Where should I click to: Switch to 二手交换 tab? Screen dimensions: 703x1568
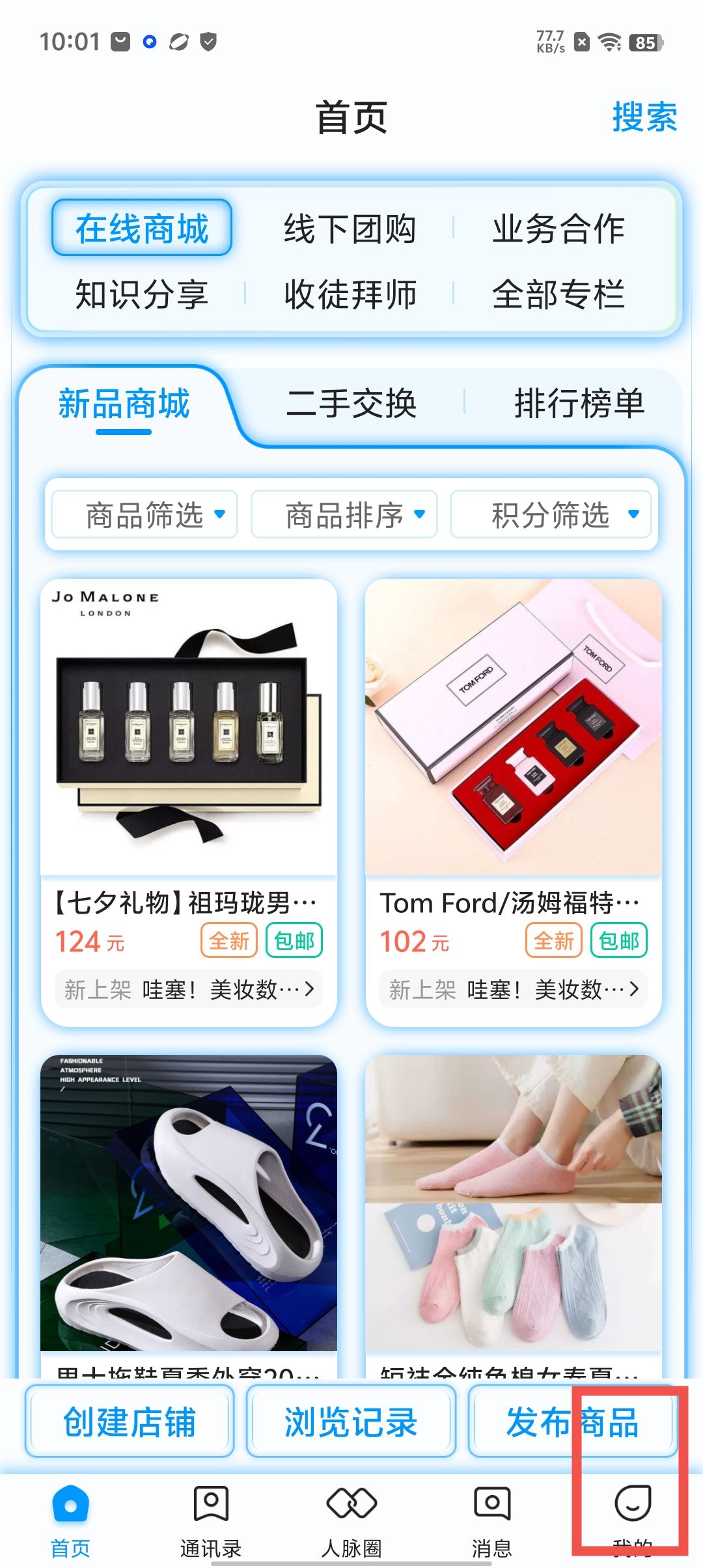351,403
